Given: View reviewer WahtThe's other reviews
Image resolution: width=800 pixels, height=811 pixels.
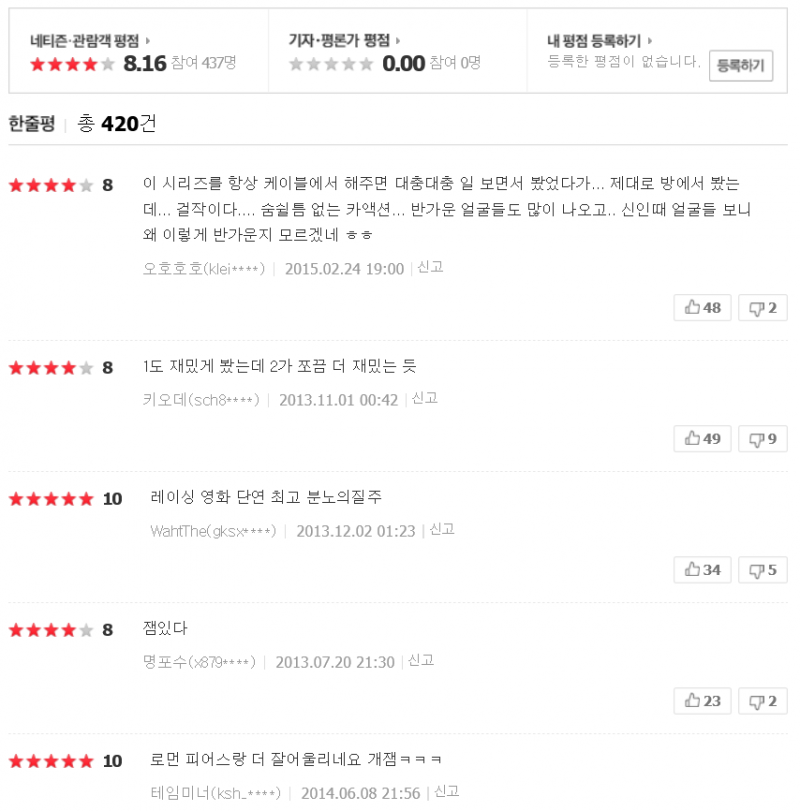Looking at the screenshot, I should 213,531.
